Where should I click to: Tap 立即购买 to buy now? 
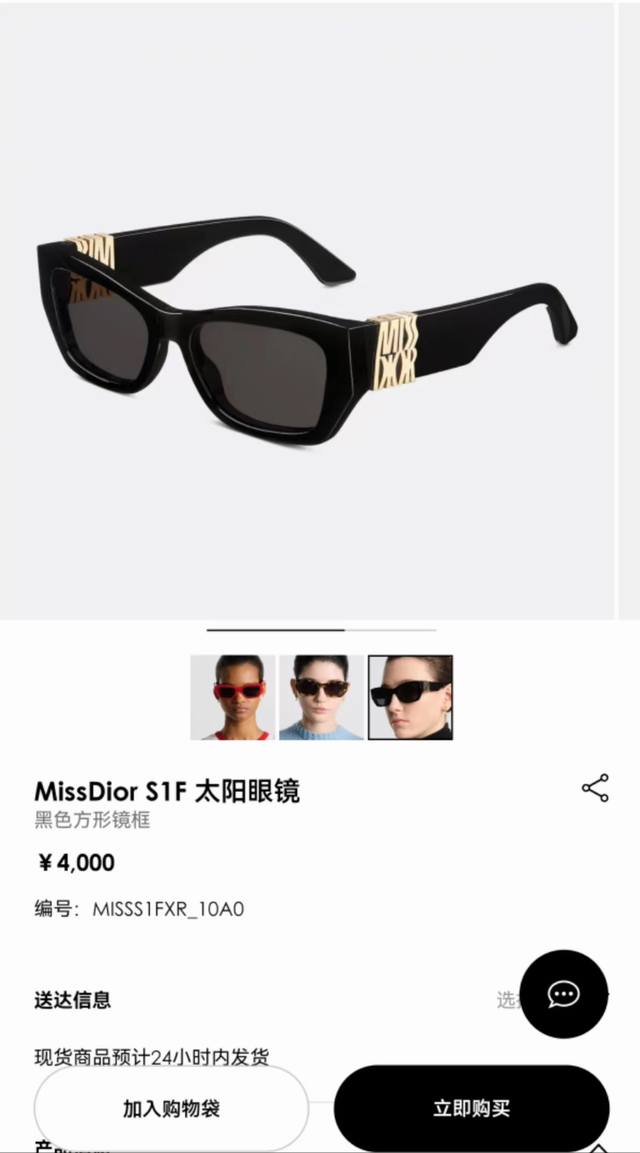coord(471,1108)
